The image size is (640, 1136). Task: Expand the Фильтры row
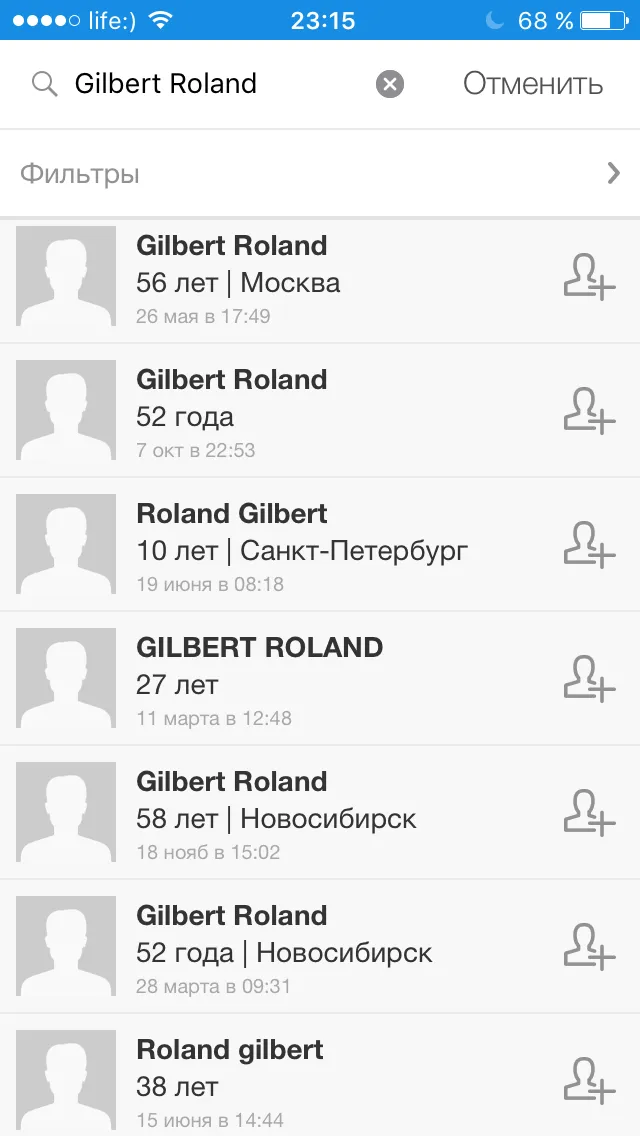(x=320, y=174)
